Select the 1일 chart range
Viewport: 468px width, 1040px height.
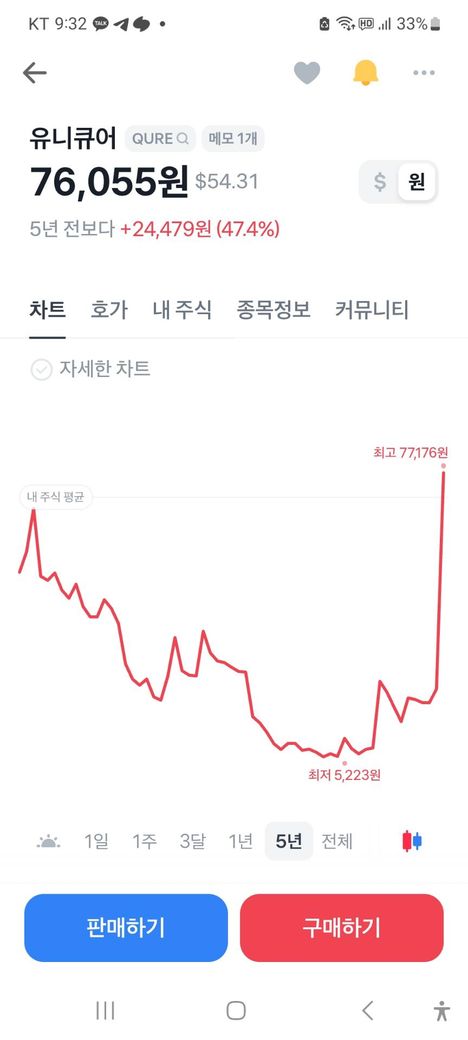tap(96, 842)
